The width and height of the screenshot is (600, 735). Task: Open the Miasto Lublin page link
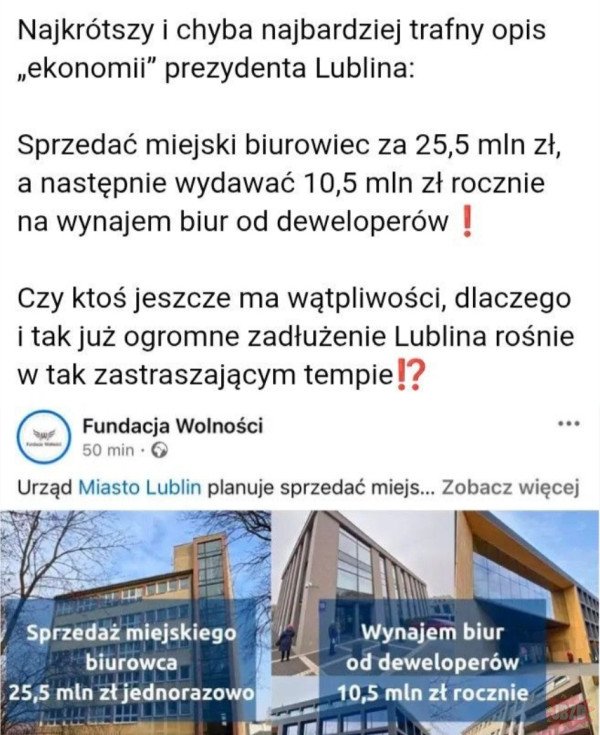(x=140, y=488)
